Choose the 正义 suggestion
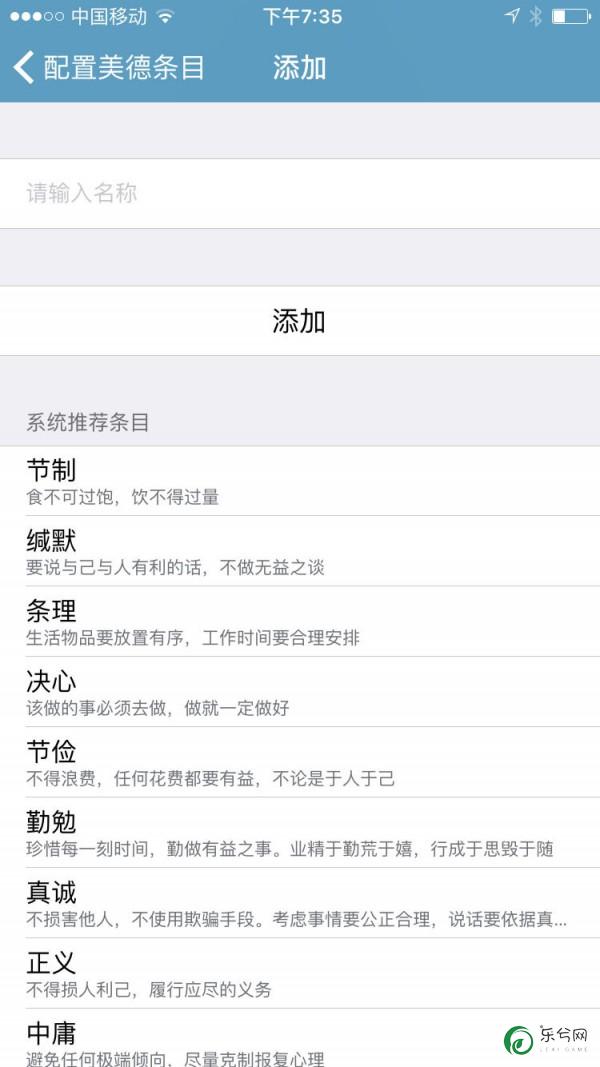Image resolution: width=600 pixels, height=1067 pixels. pos(300,974)
